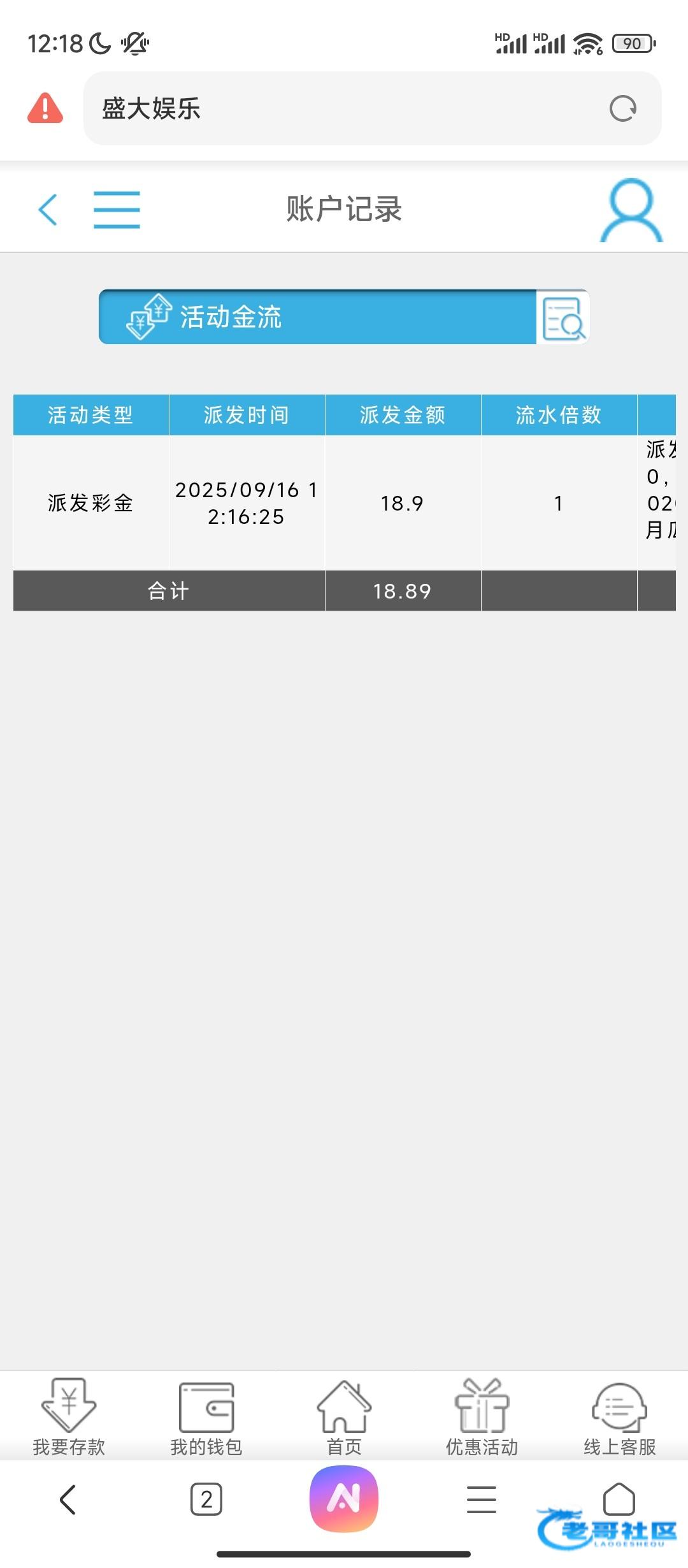Viewport: 688px width, 1568px height.
Task: Expand the 活动金流 record type selector
Action: point(318,317)
